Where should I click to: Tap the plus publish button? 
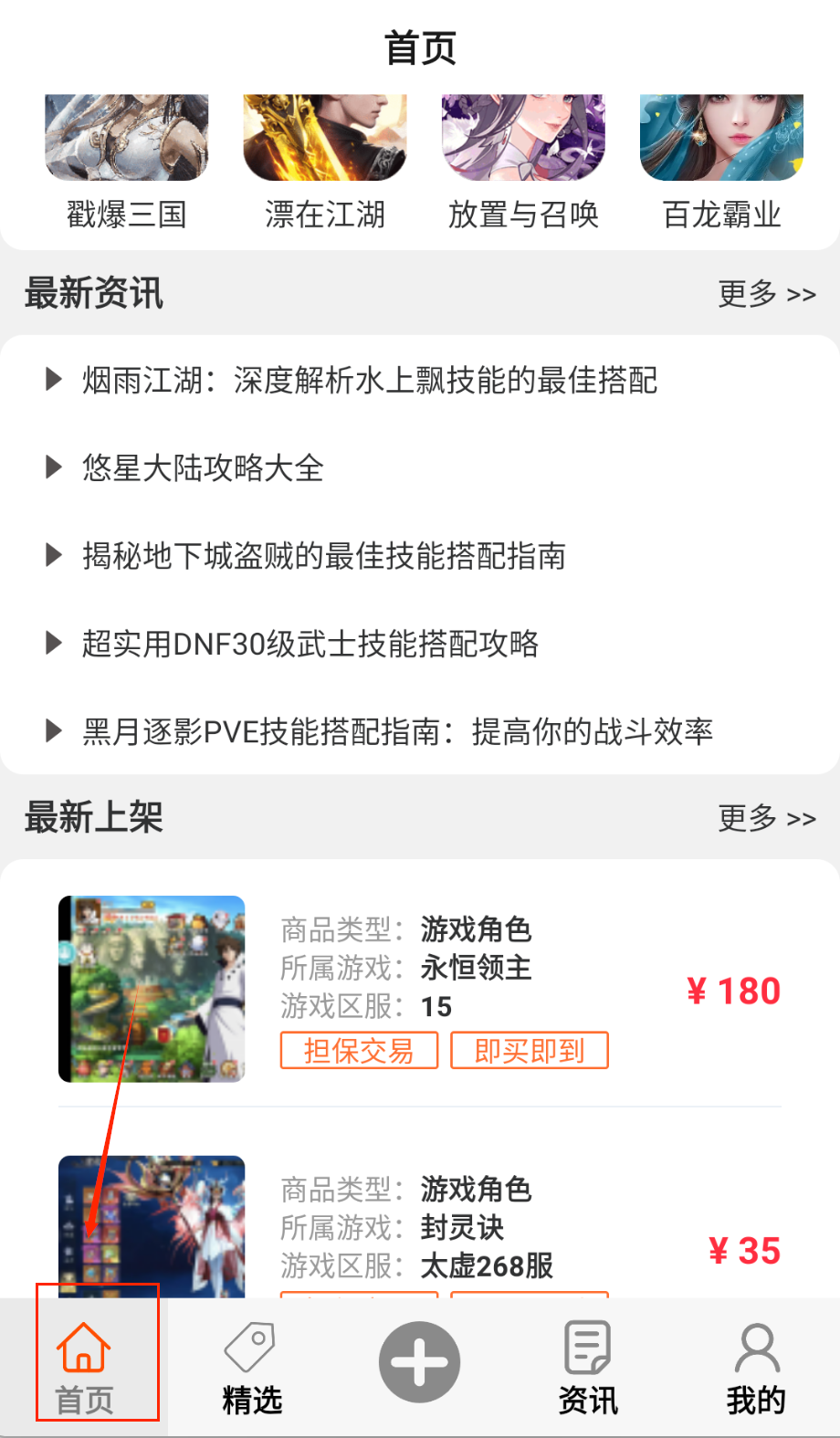tap(420, 1361)
